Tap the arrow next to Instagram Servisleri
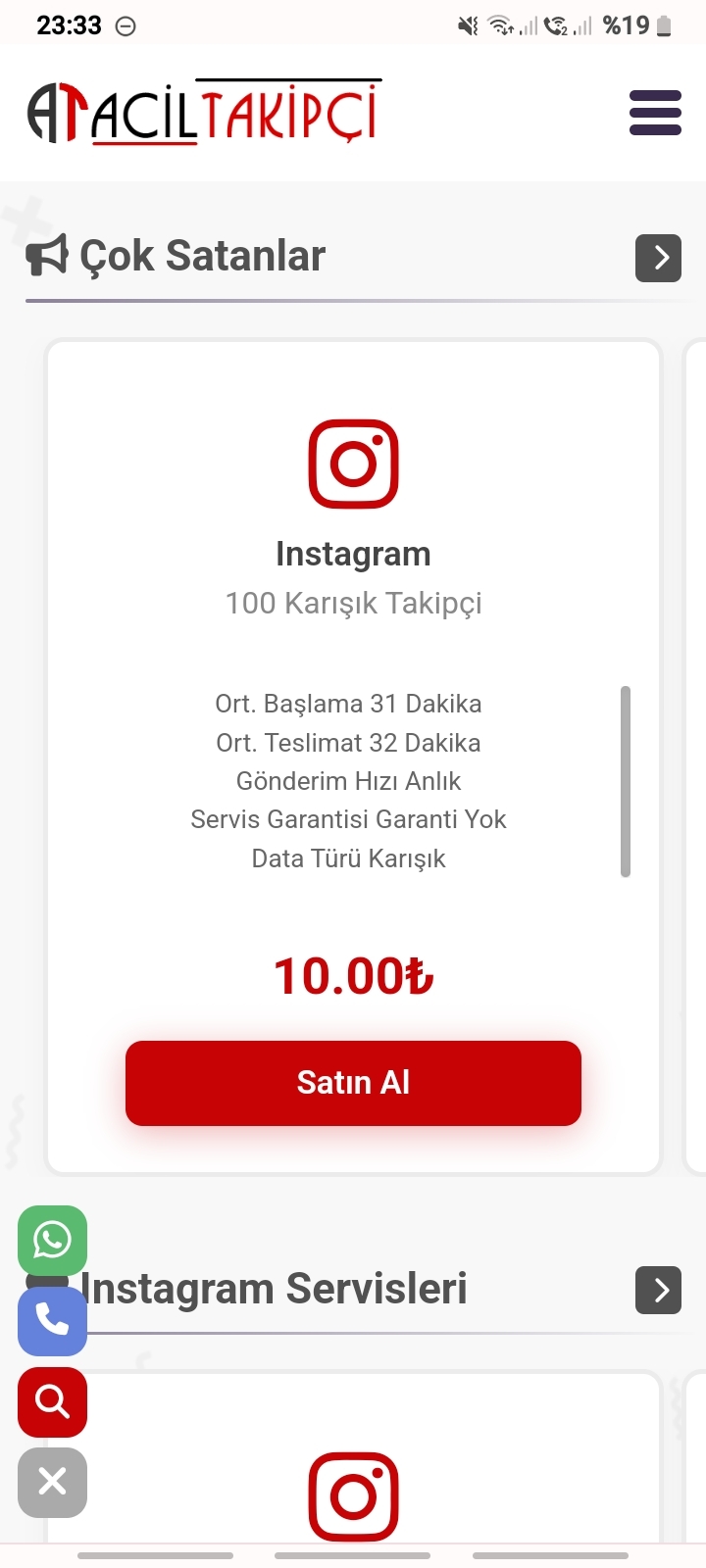The width and height of the screenshot is (706, 1568). click(x=658, y=1290)
